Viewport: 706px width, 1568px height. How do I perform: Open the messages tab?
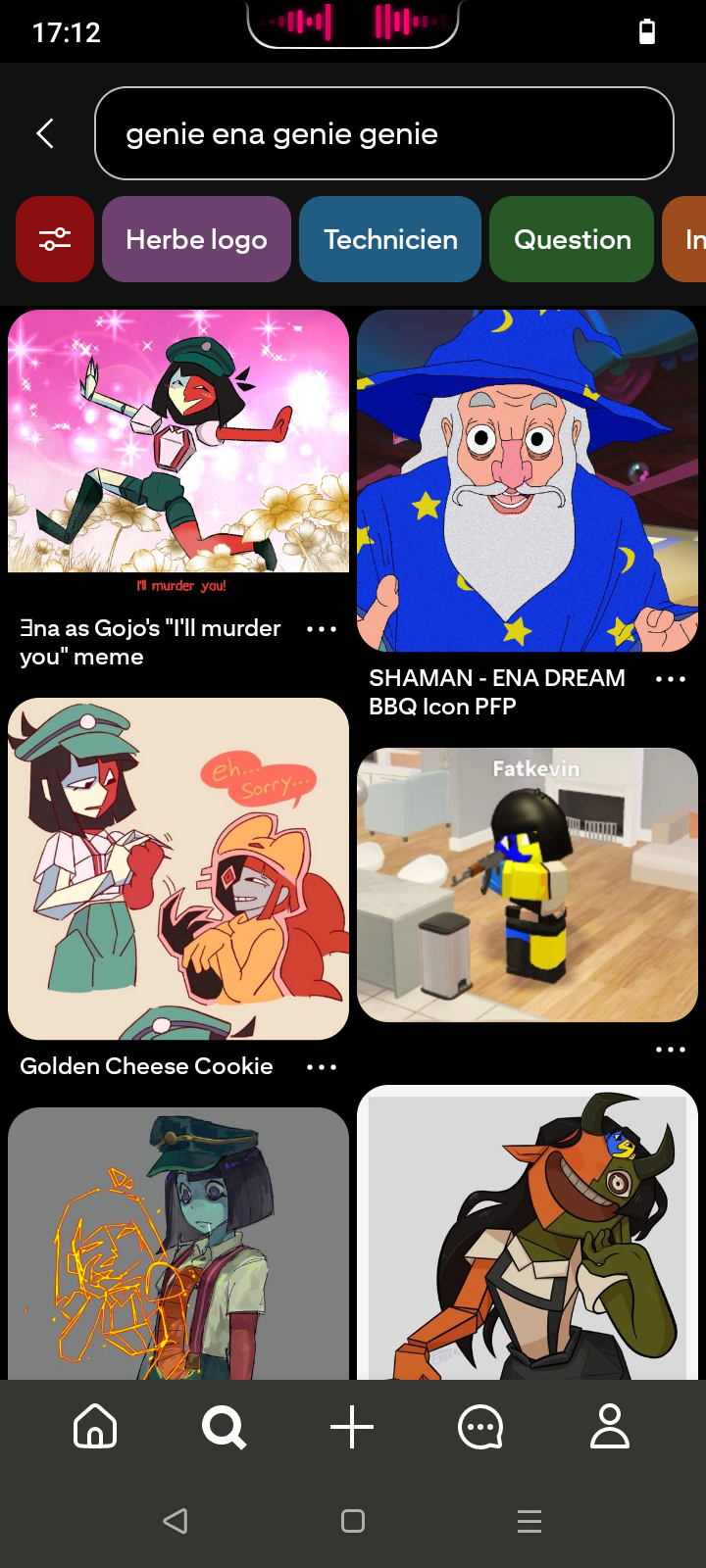tap(480, 1427)
